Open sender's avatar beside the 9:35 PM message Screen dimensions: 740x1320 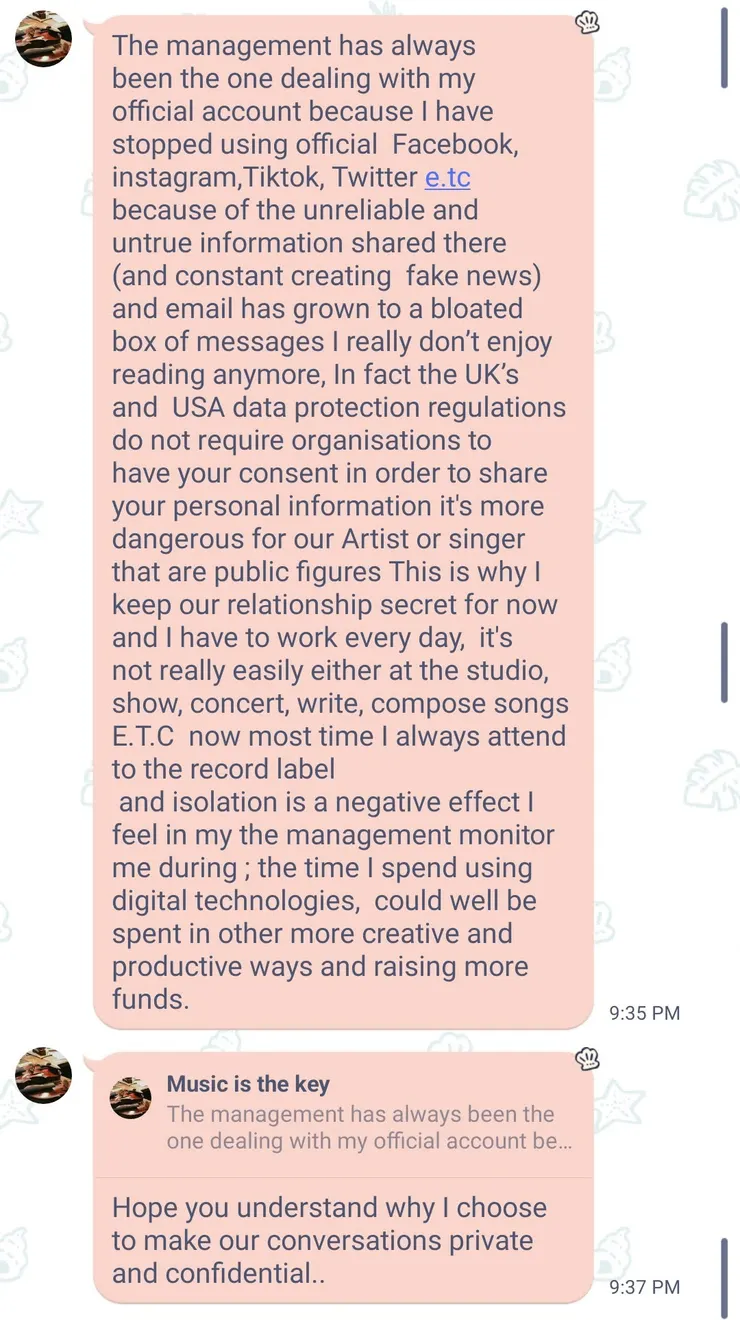click(x=44, y=39)
